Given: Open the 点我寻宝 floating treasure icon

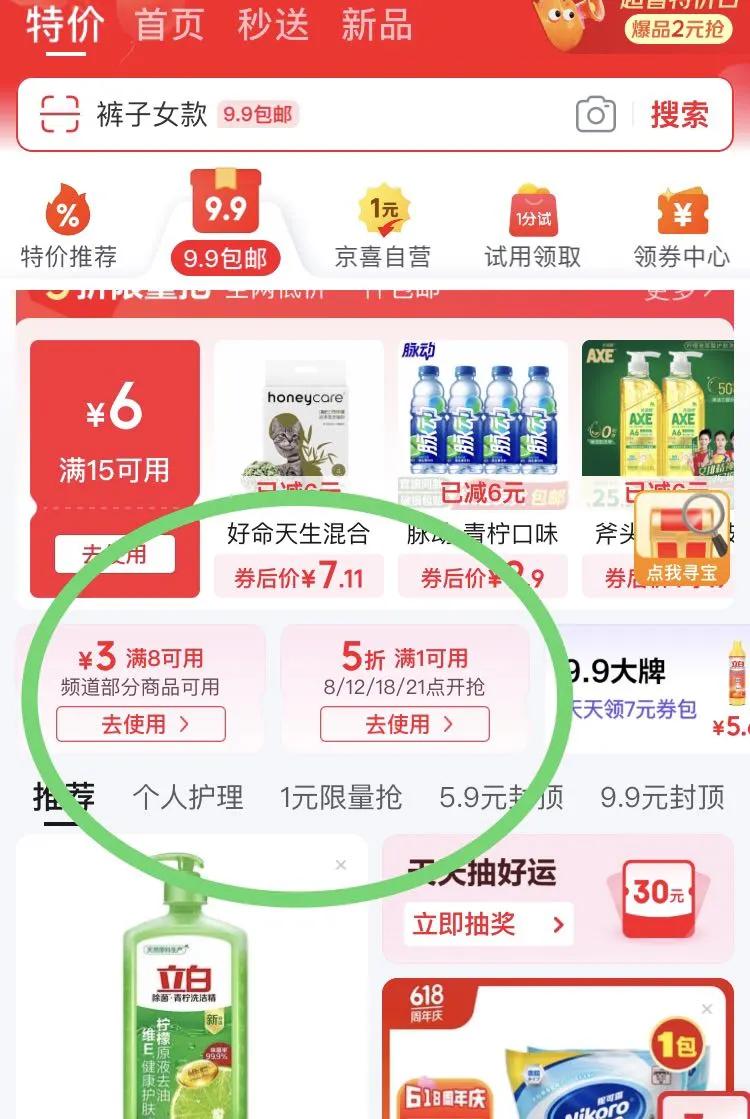Looking at the screenshot, I should point(681,539).
